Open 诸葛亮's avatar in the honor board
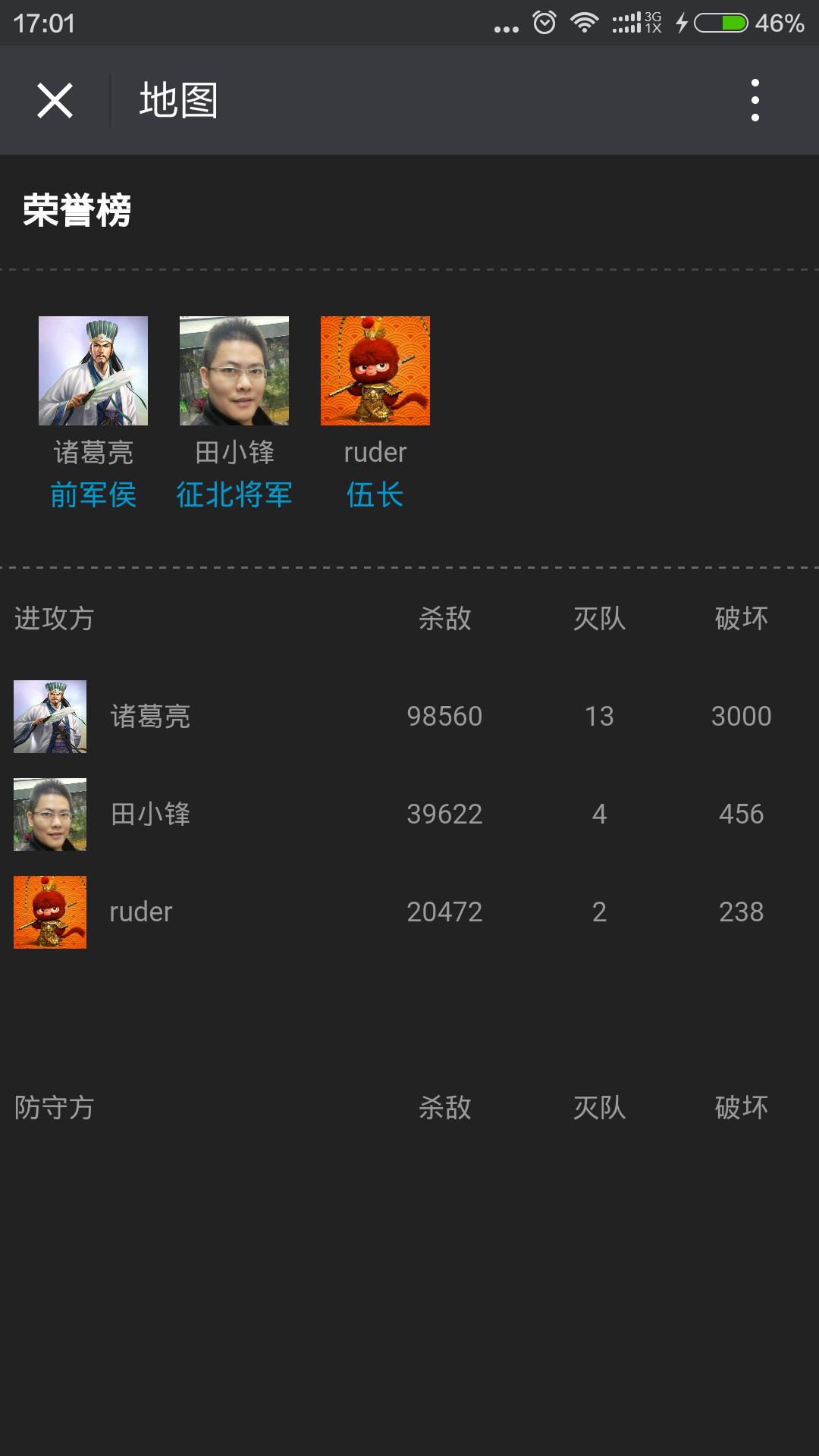 click(x=93, y=371)
